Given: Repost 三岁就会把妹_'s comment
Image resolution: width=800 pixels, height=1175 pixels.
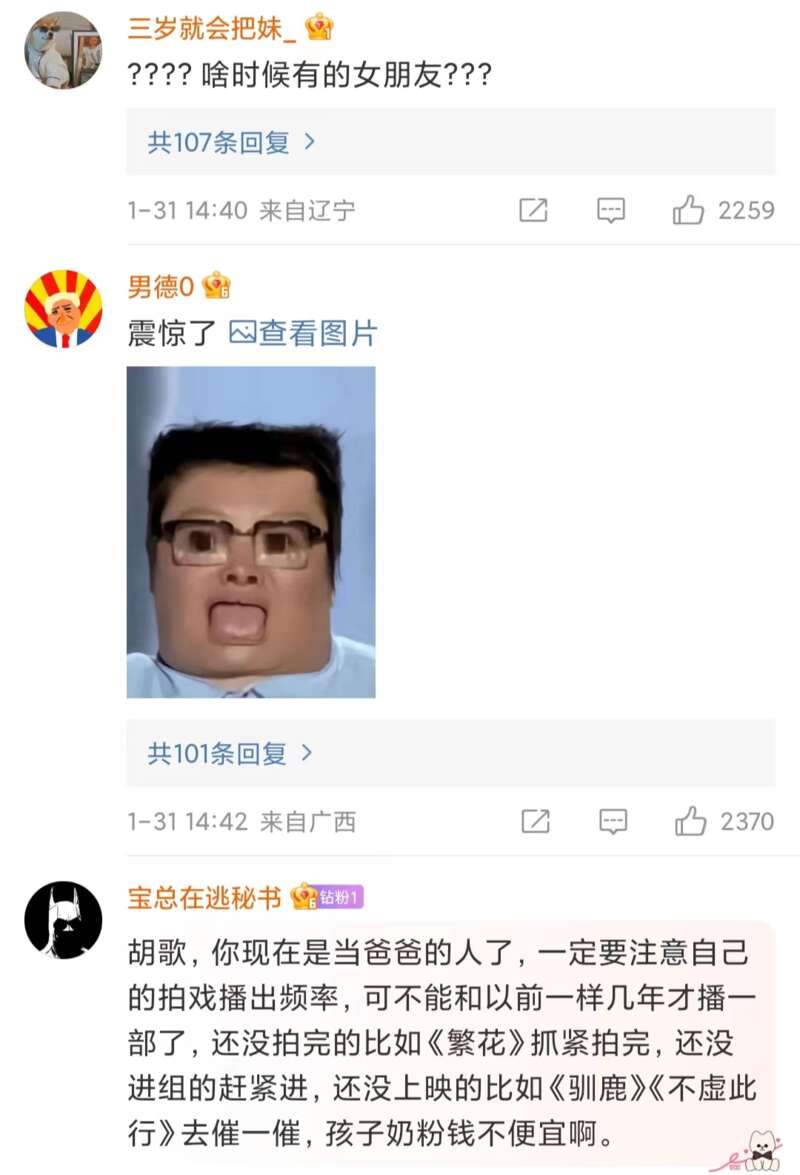Looking at the screenshot, I should tap(533, 210).
